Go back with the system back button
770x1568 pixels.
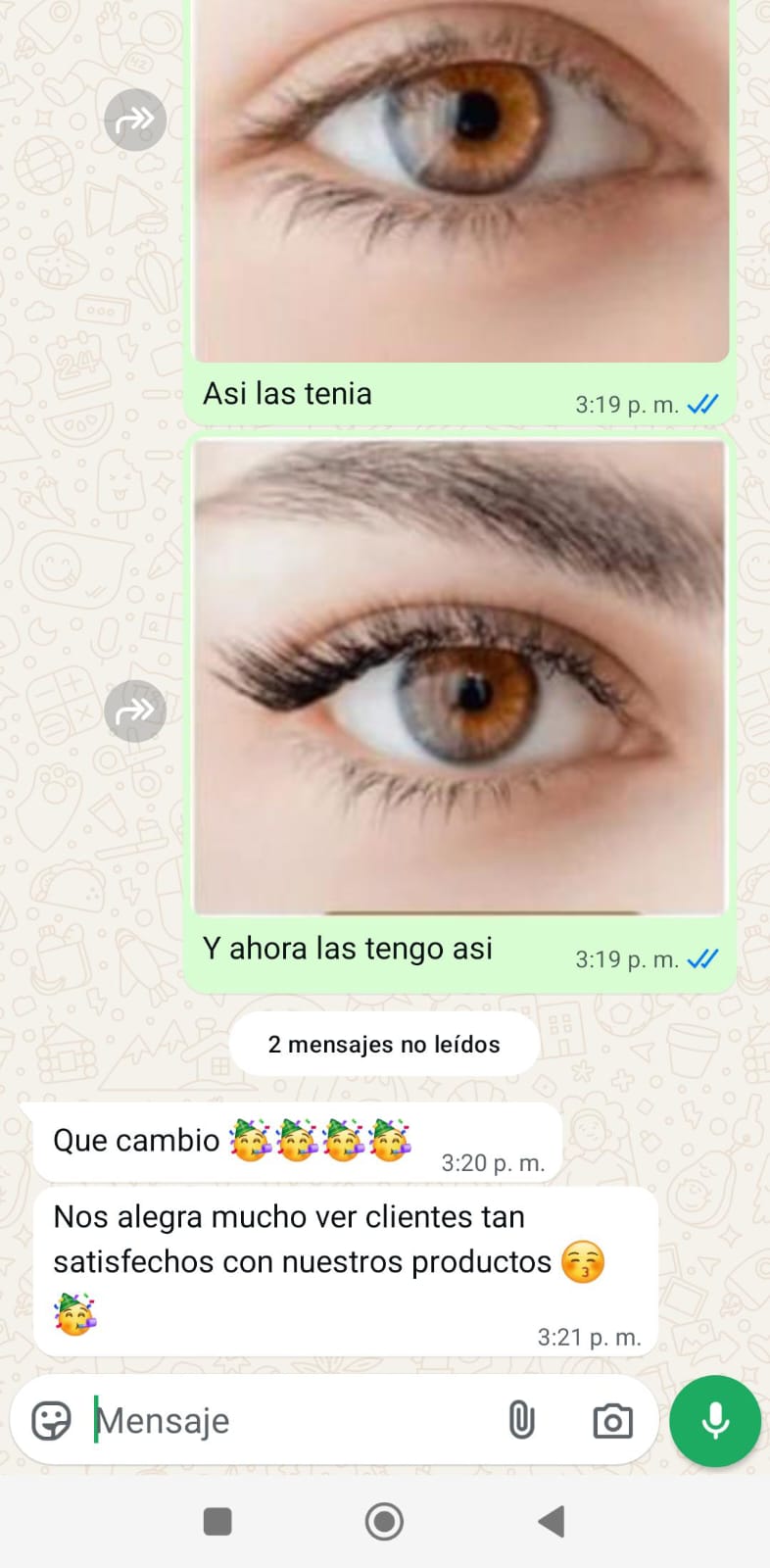[552, 1521]
